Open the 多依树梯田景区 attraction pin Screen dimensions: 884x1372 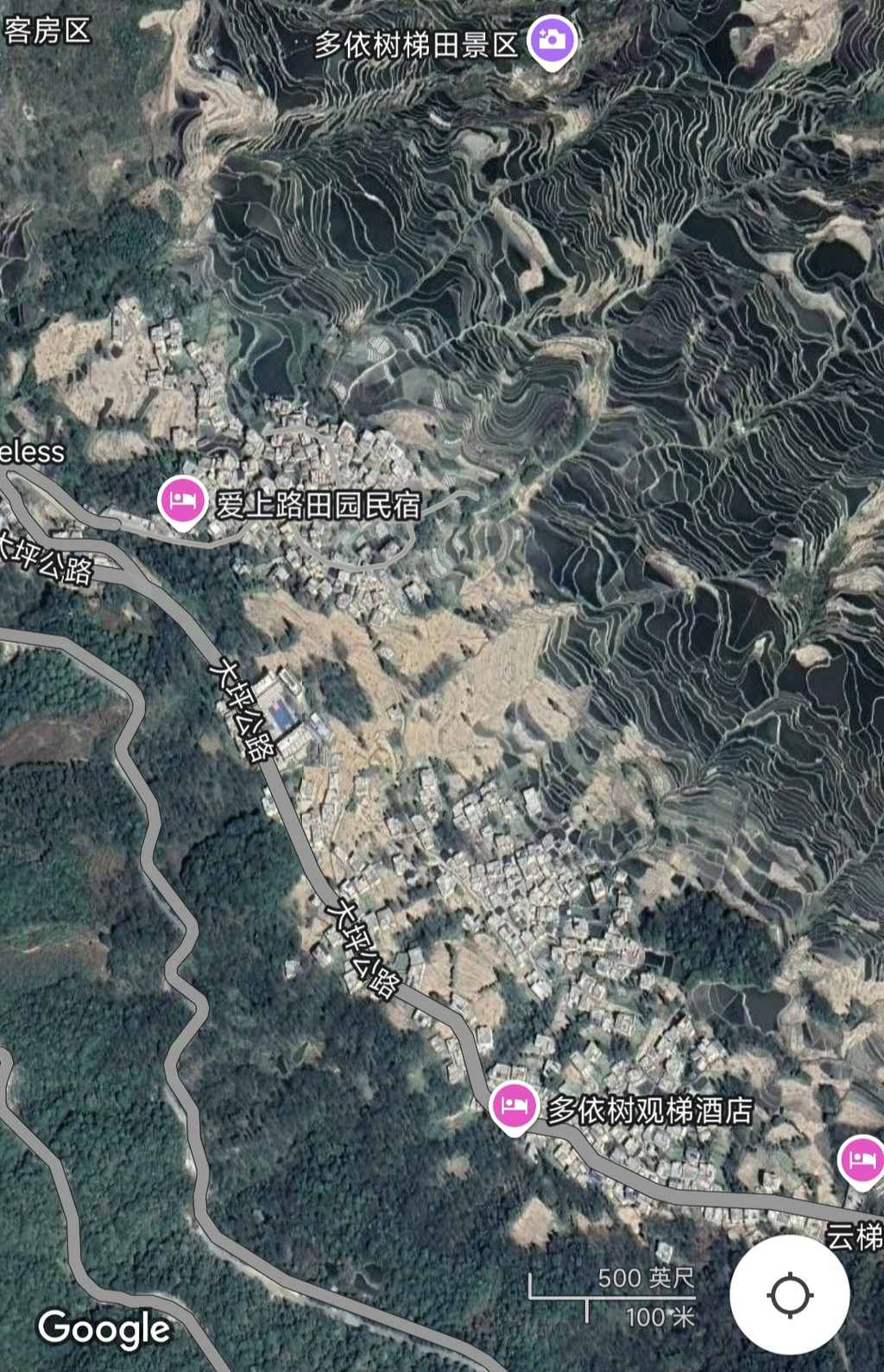[x=552, y=40]
